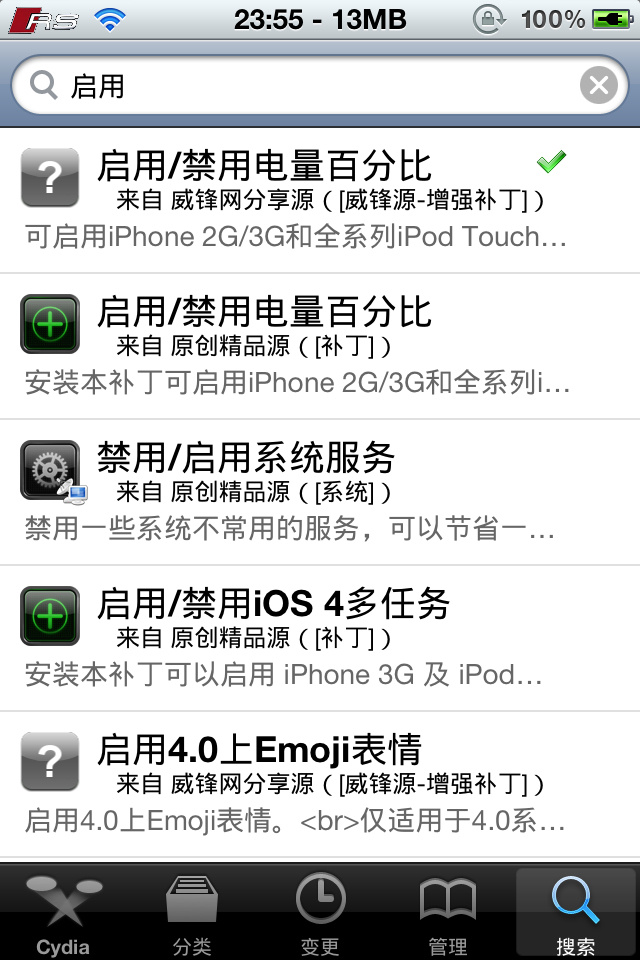The image size is (640, 960).
Task: Go to the 分类 tab
Action: coord(191,912)
